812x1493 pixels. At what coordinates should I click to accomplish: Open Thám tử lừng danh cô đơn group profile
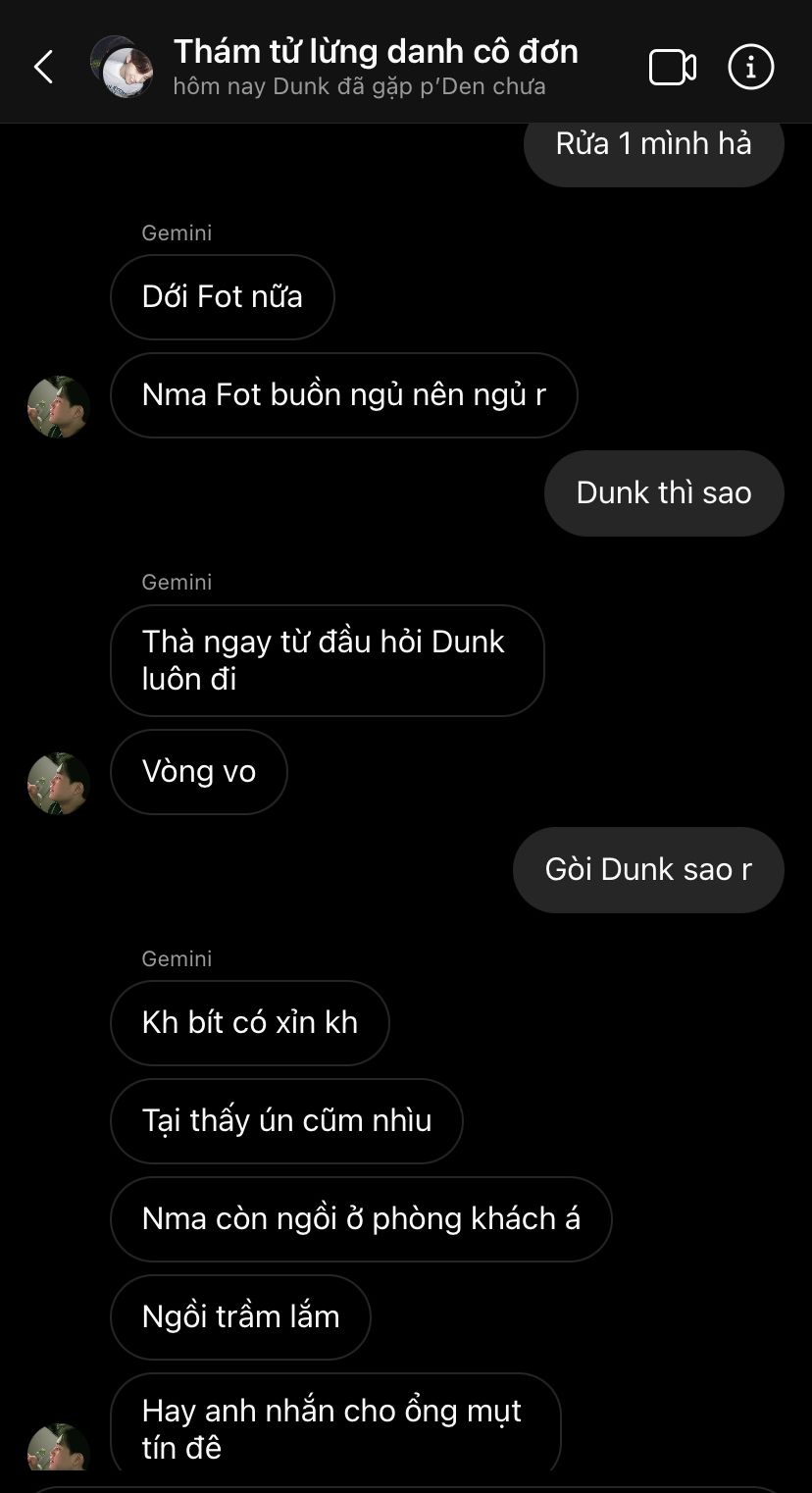(x=122, y=67)
